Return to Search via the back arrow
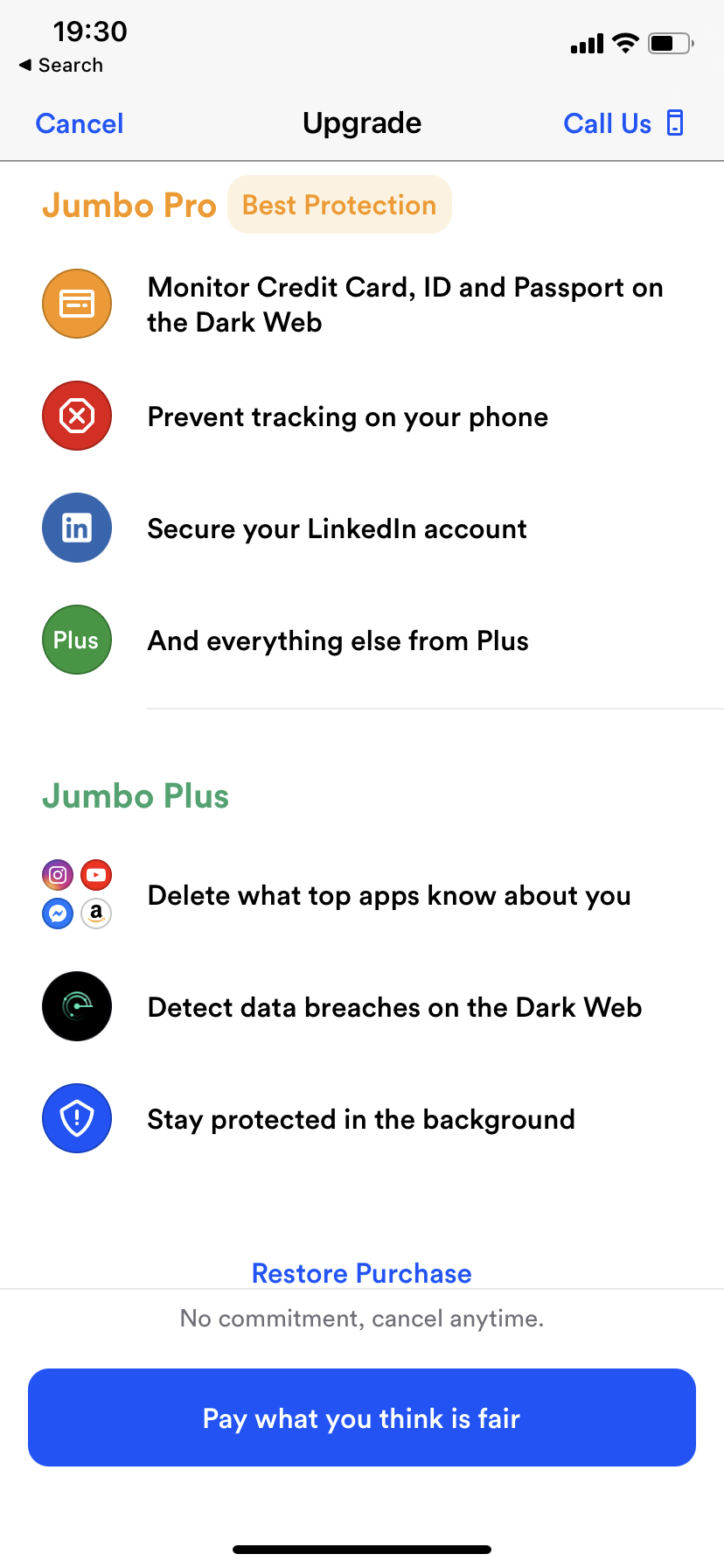The image size is (724, 1568). (x=60, y=66)
